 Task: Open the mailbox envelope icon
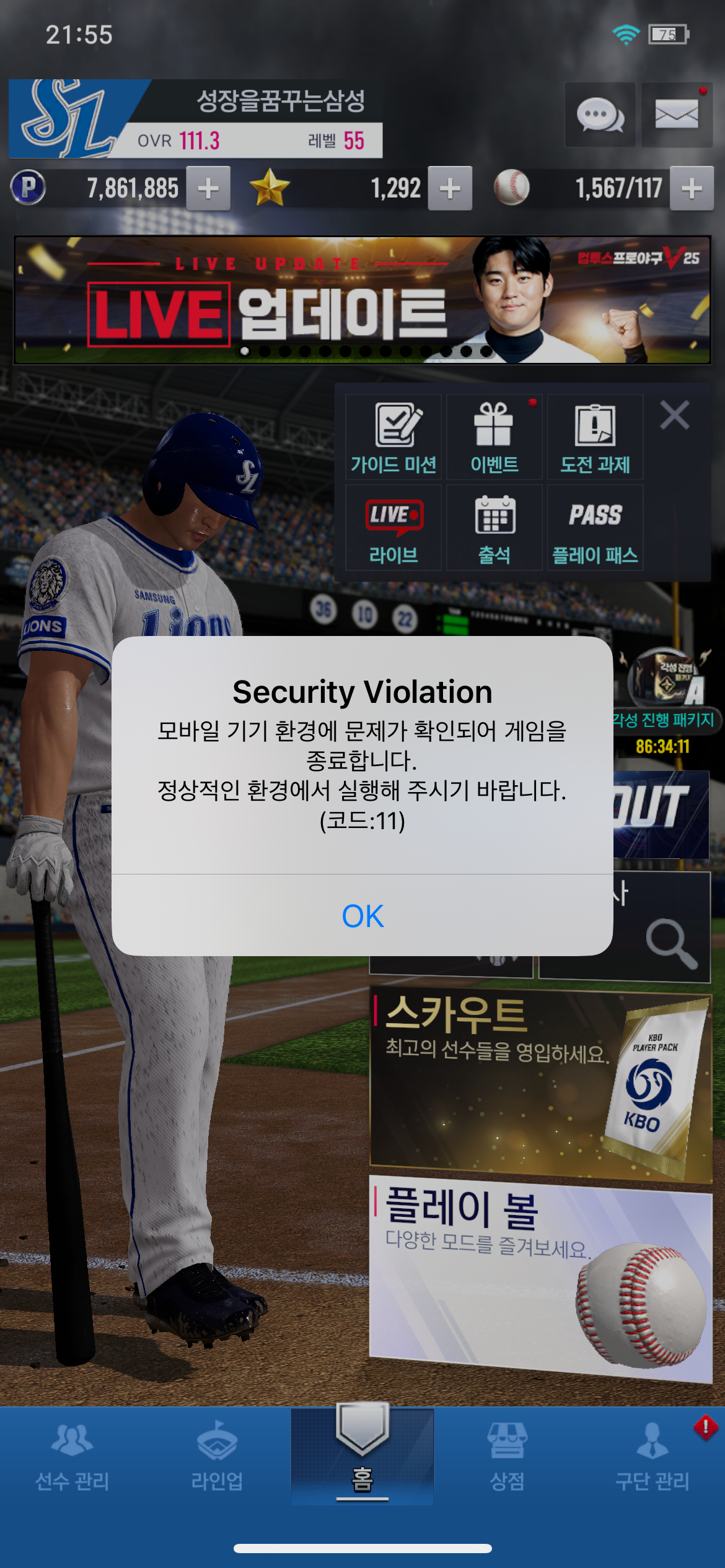(677, 115)
